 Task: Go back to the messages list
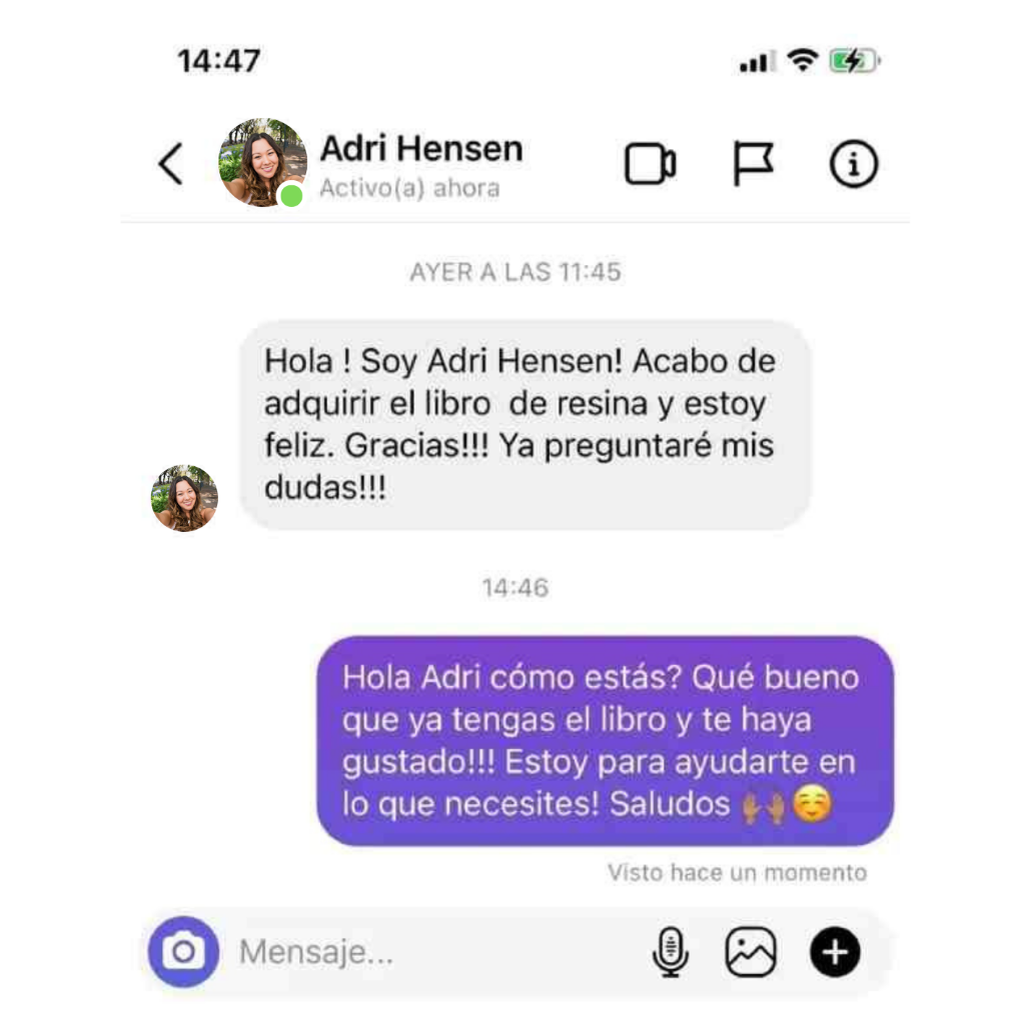[171, 164]
